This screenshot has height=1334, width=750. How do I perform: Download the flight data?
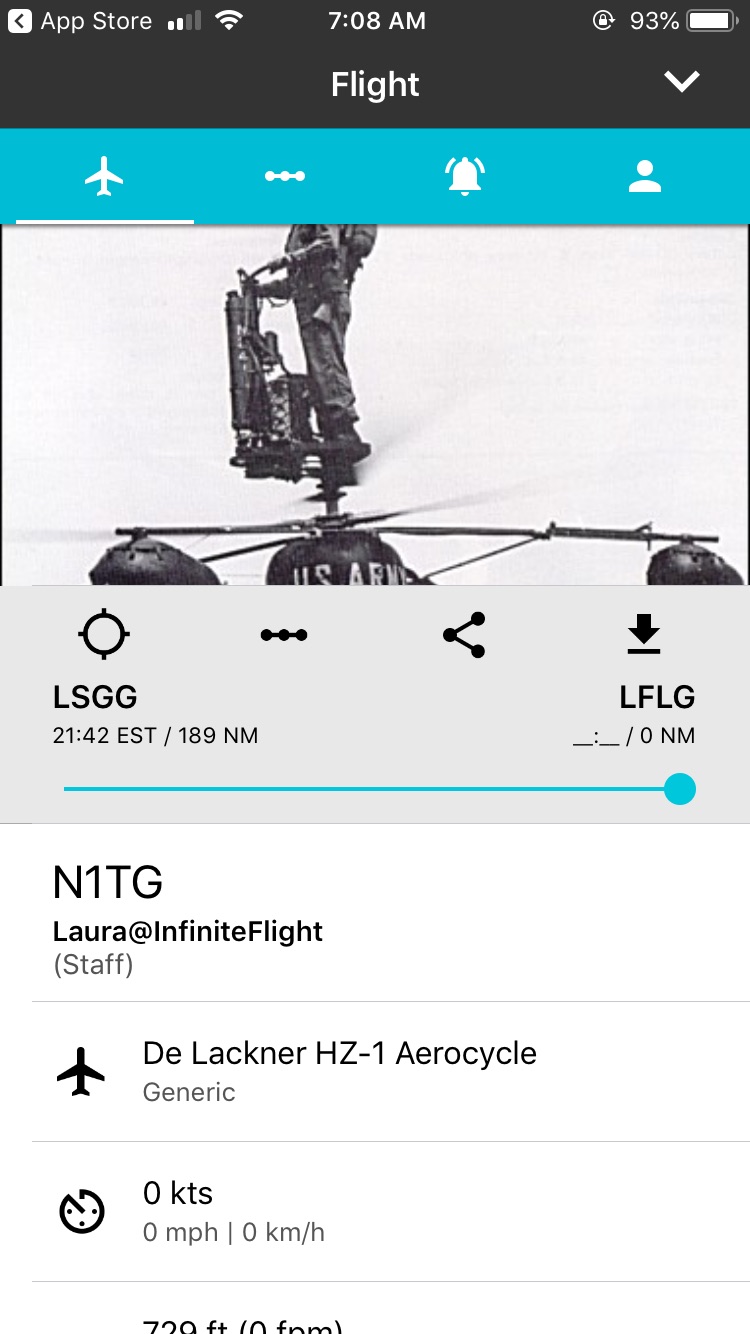[x=644, y=635]
